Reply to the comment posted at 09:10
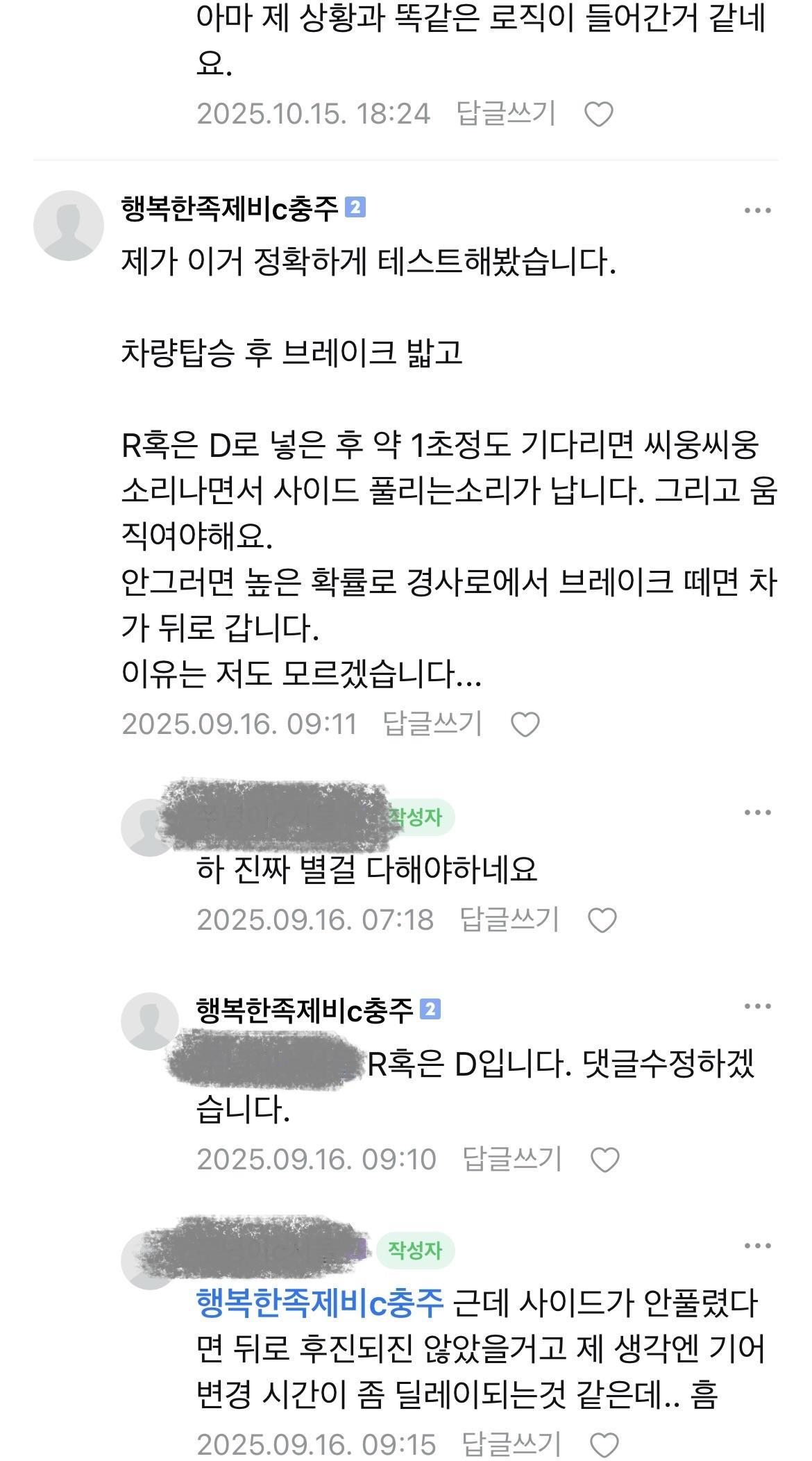 [x=511, y=1158]
